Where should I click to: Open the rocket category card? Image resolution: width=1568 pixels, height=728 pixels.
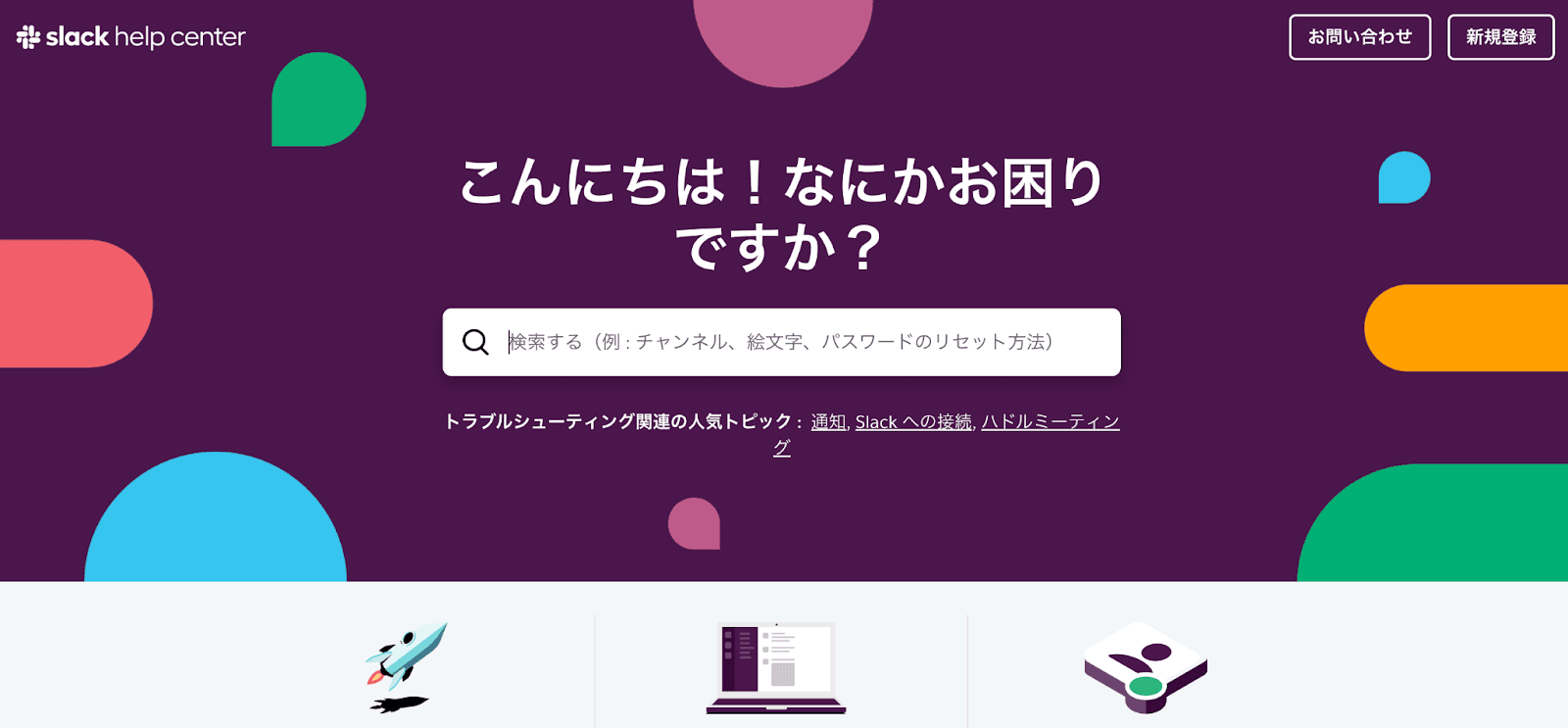tap(406, 666)
